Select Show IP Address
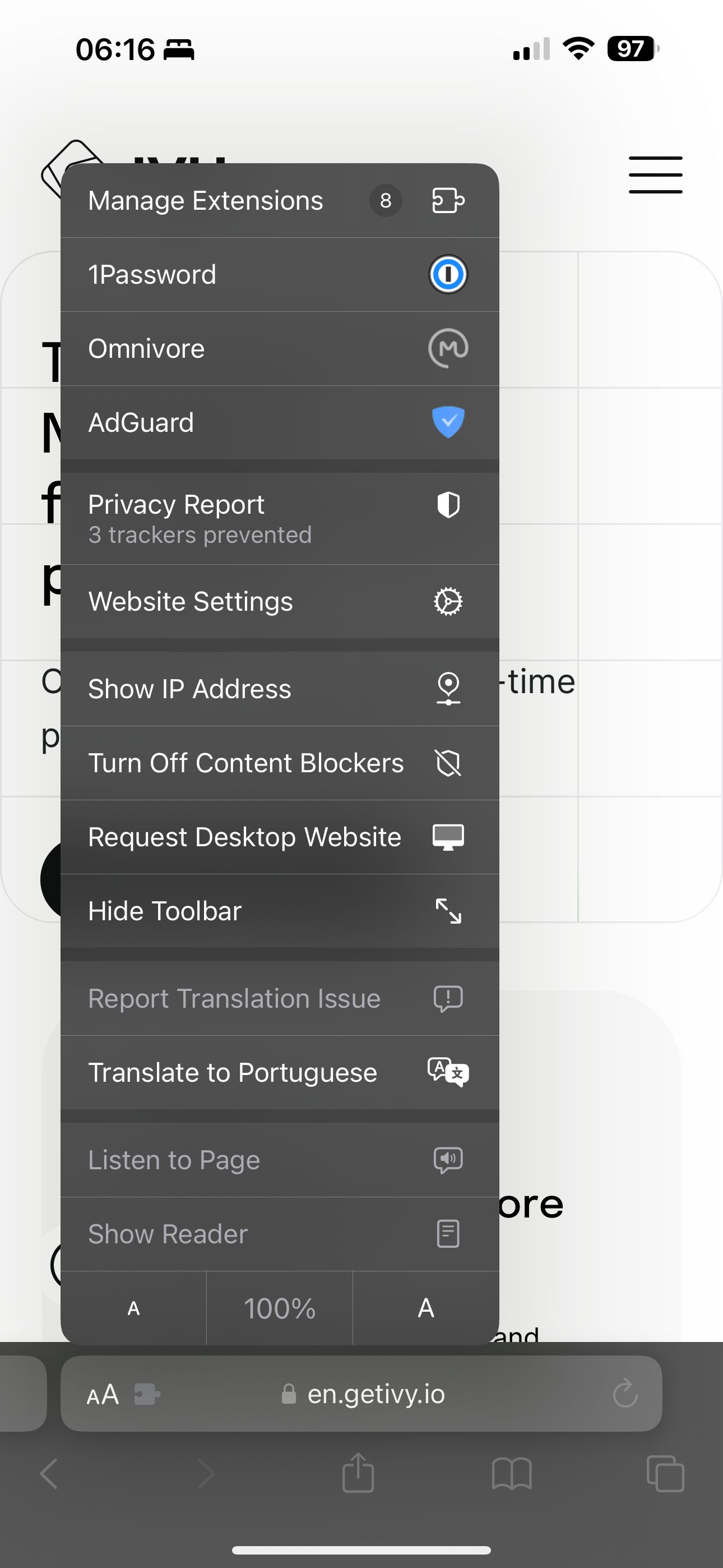Viewport: 723px width, 1568px height. [x=279, y=689]
